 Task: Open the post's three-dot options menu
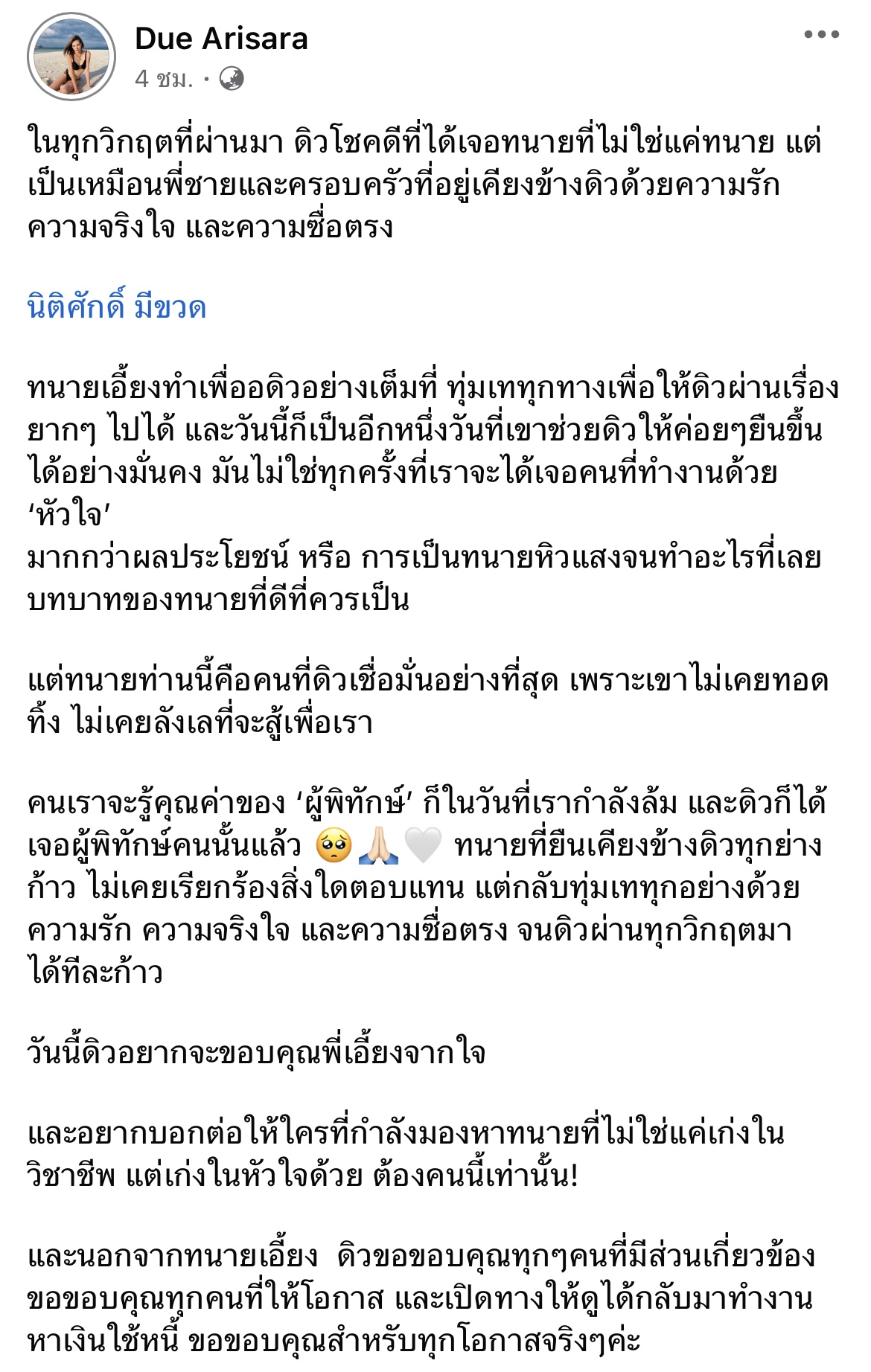821,35
